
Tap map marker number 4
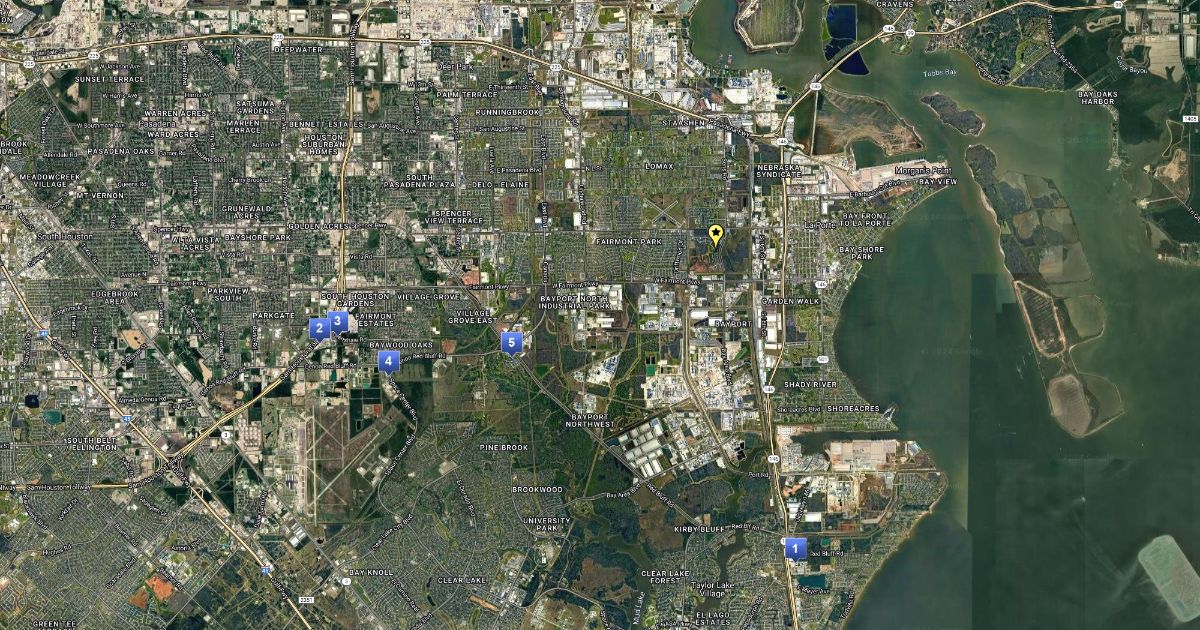[389, 361]
